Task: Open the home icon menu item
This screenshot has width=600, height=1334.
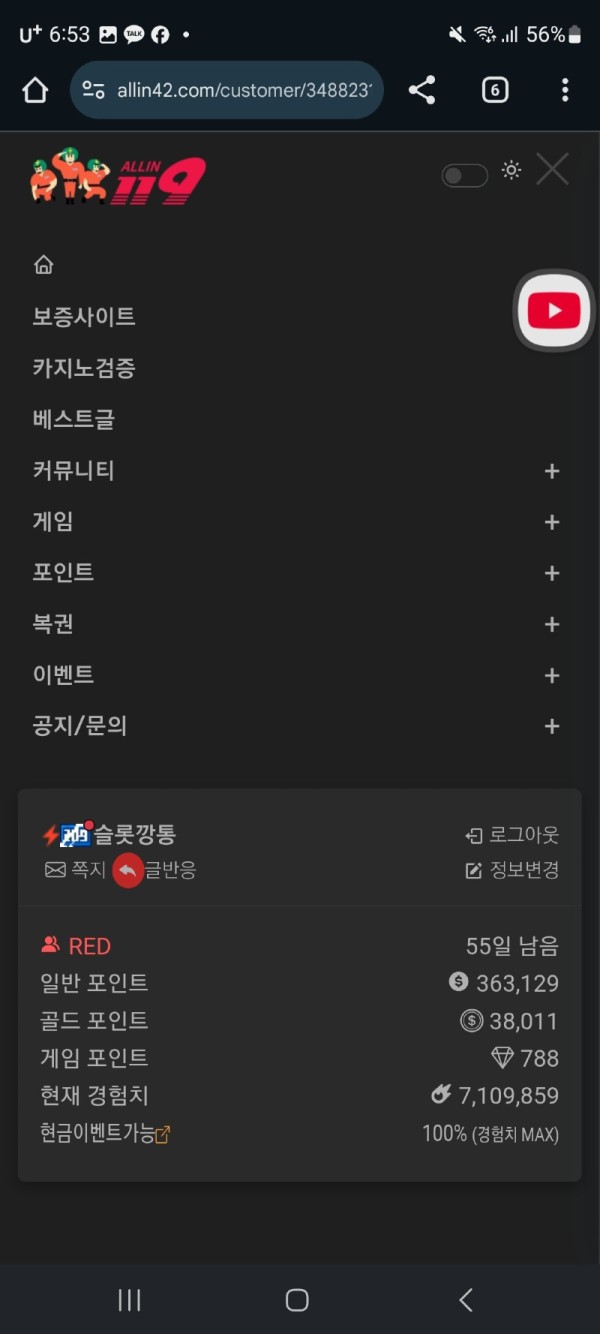Action: point(43,265)
